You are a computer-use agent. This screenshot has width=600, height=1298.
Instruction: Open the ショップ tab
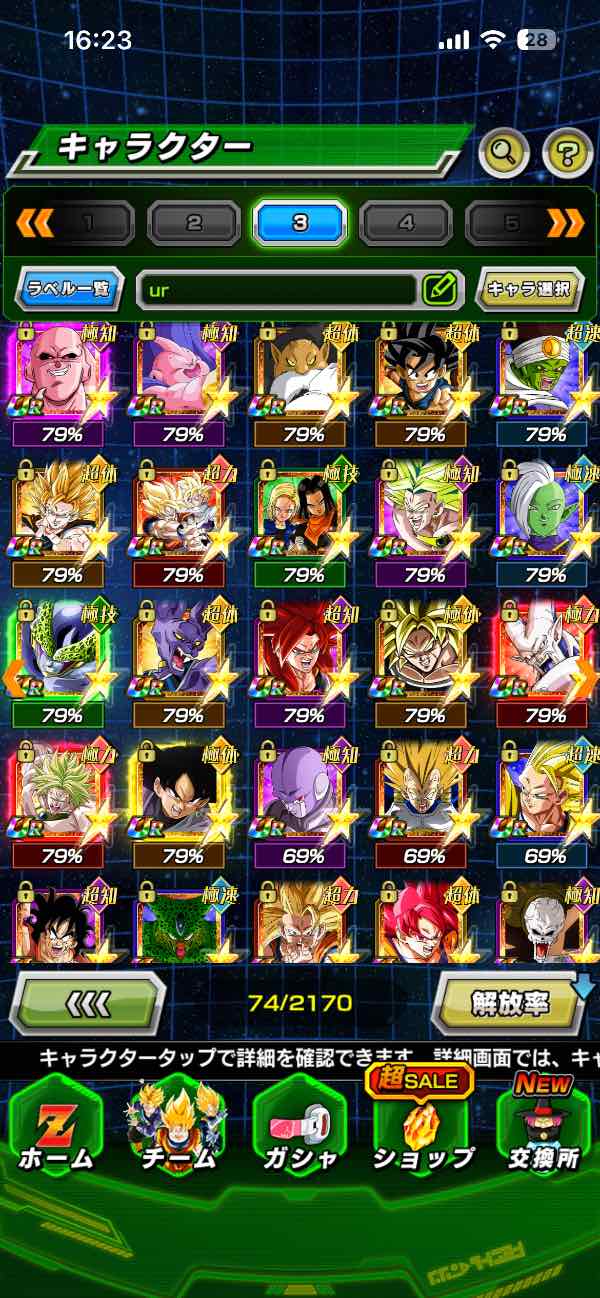[x=422, y=1130]
